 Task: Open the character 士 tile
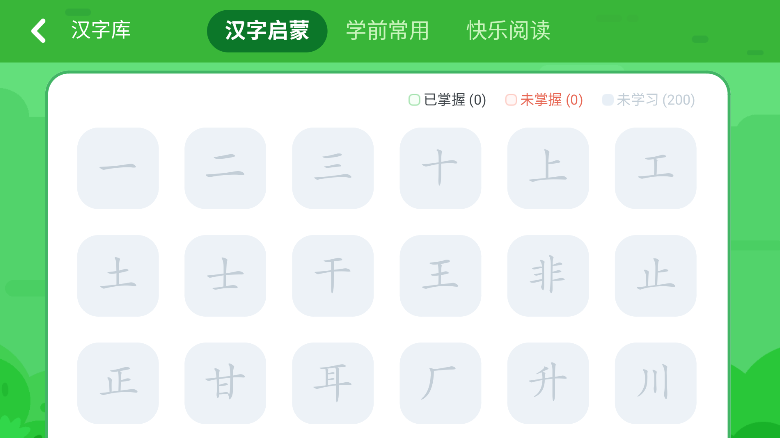click(225, 275)
